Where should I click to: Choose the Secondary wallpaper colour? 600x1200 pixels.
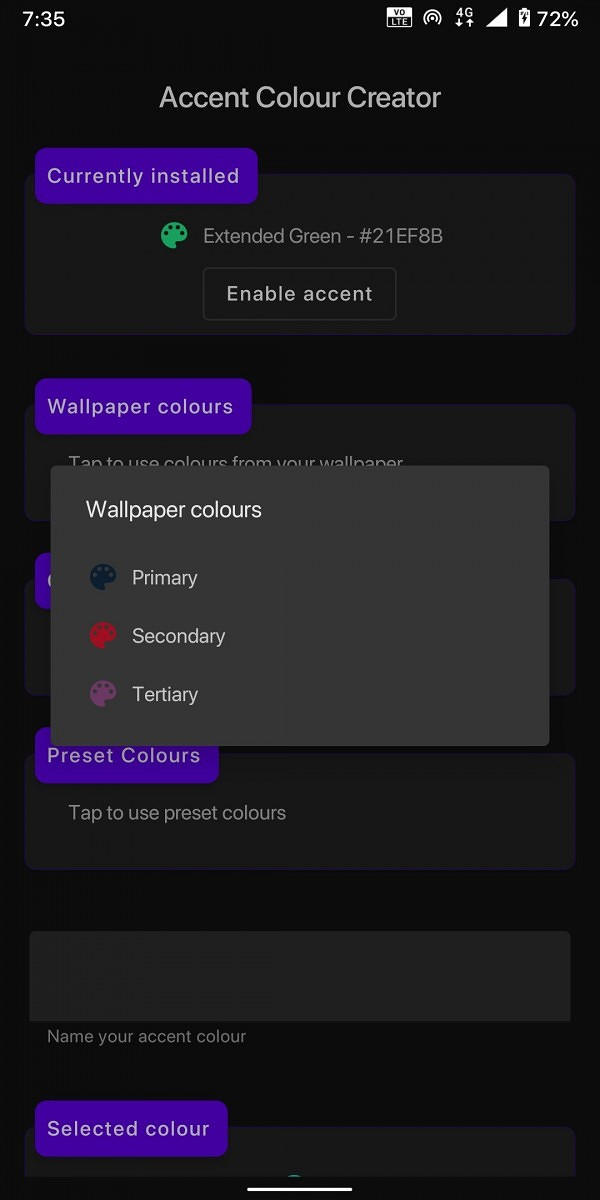300,636
